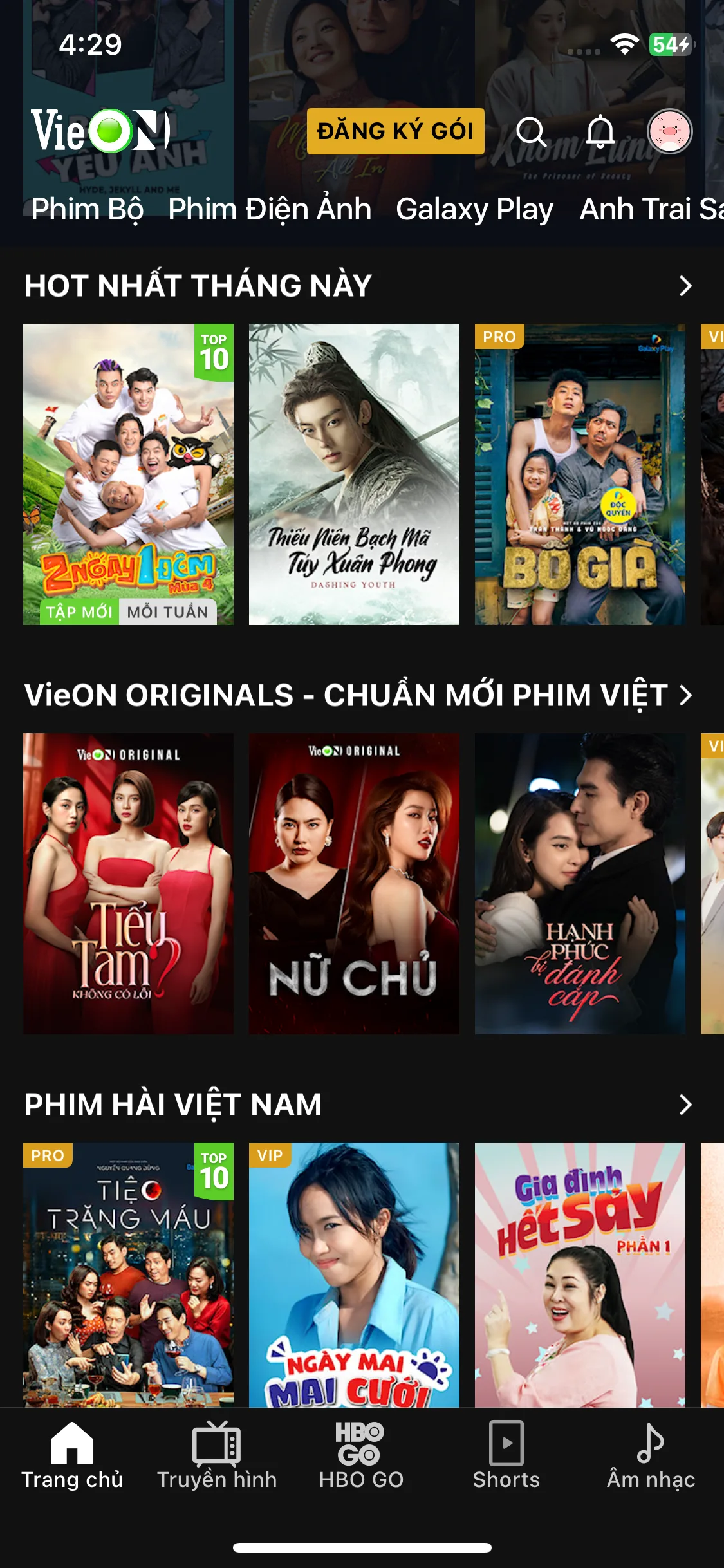Switch to Phim Điện Ảnh category
The width and height of the screenshot is (724, 1568).
[270, 209]
